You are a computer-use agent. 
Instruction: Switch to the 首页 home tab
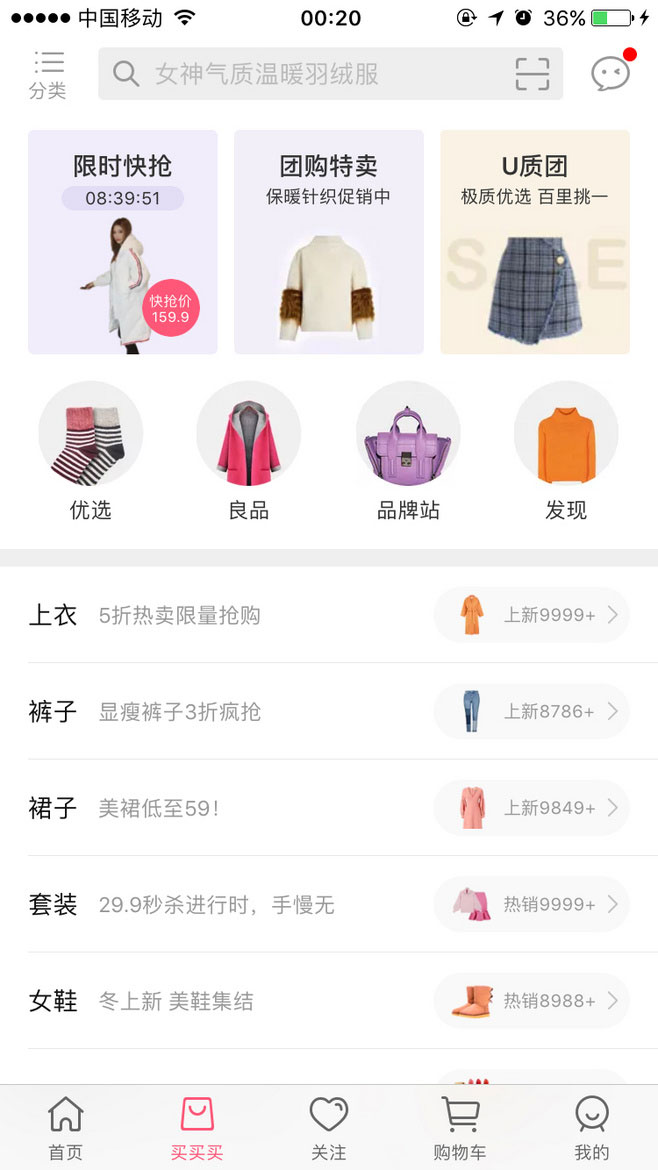pos(66,1128)
